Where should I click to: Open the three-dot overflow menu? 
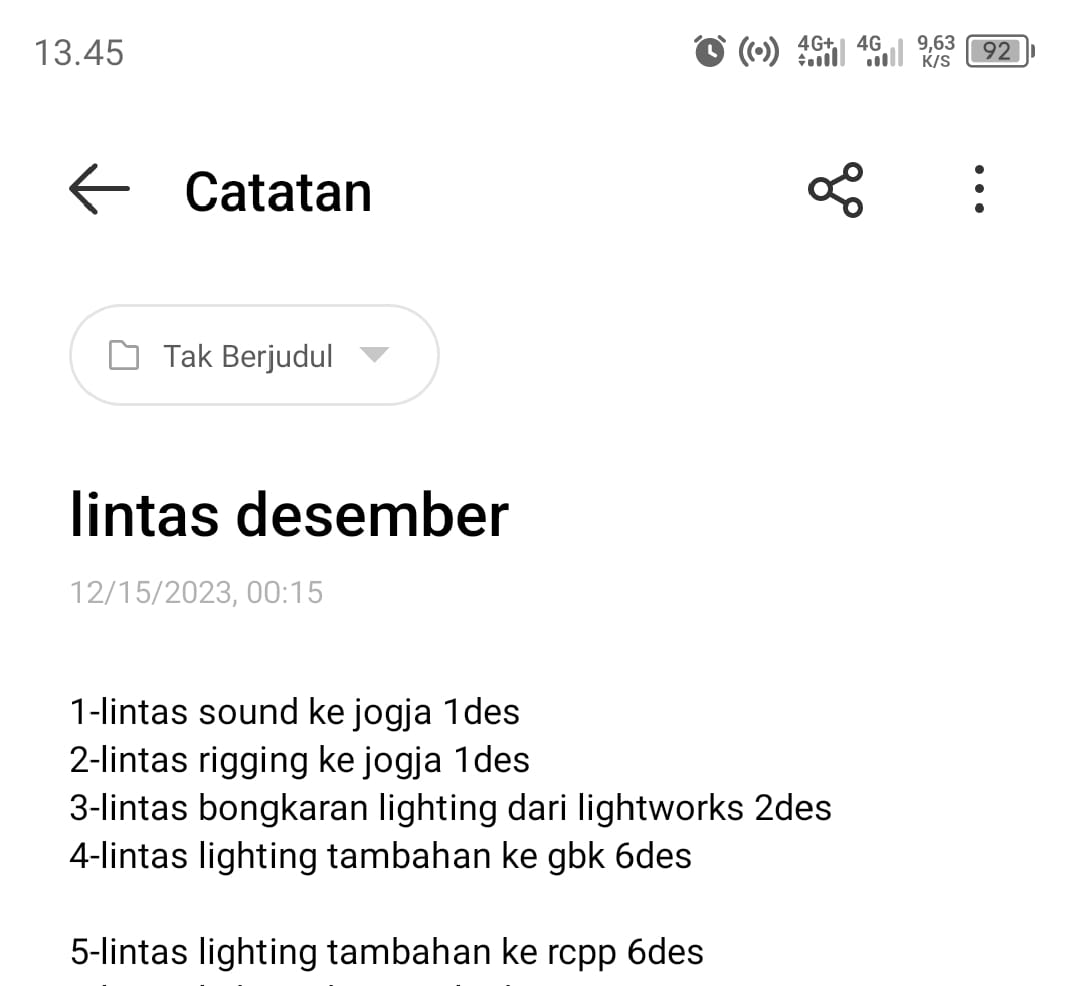[x=979, y=189]
